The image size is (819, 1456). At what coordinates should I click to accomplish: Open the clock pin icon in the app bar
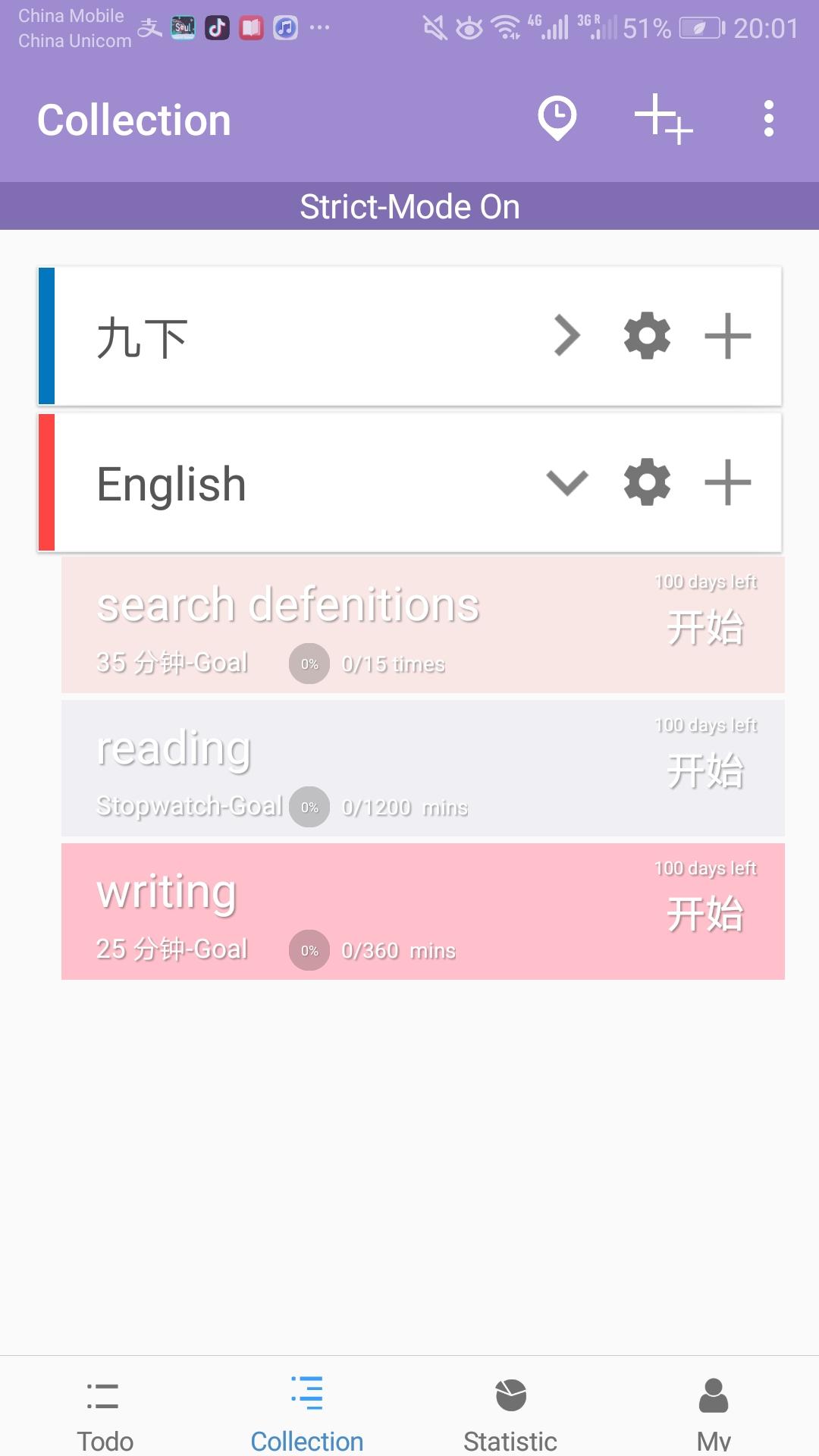click(x=557, y=119)
